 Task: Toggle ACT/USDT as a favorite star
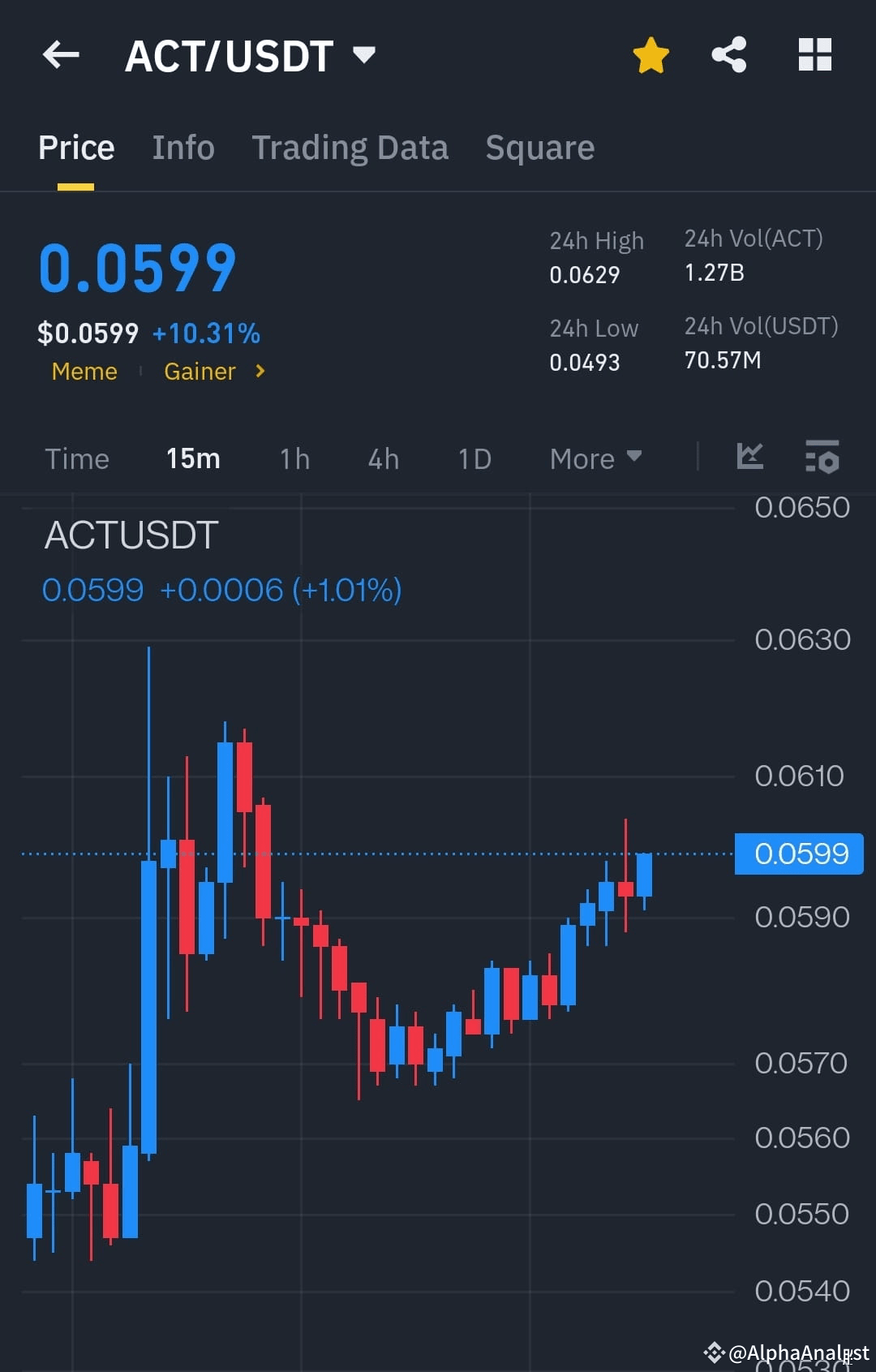tap(651, 54)
